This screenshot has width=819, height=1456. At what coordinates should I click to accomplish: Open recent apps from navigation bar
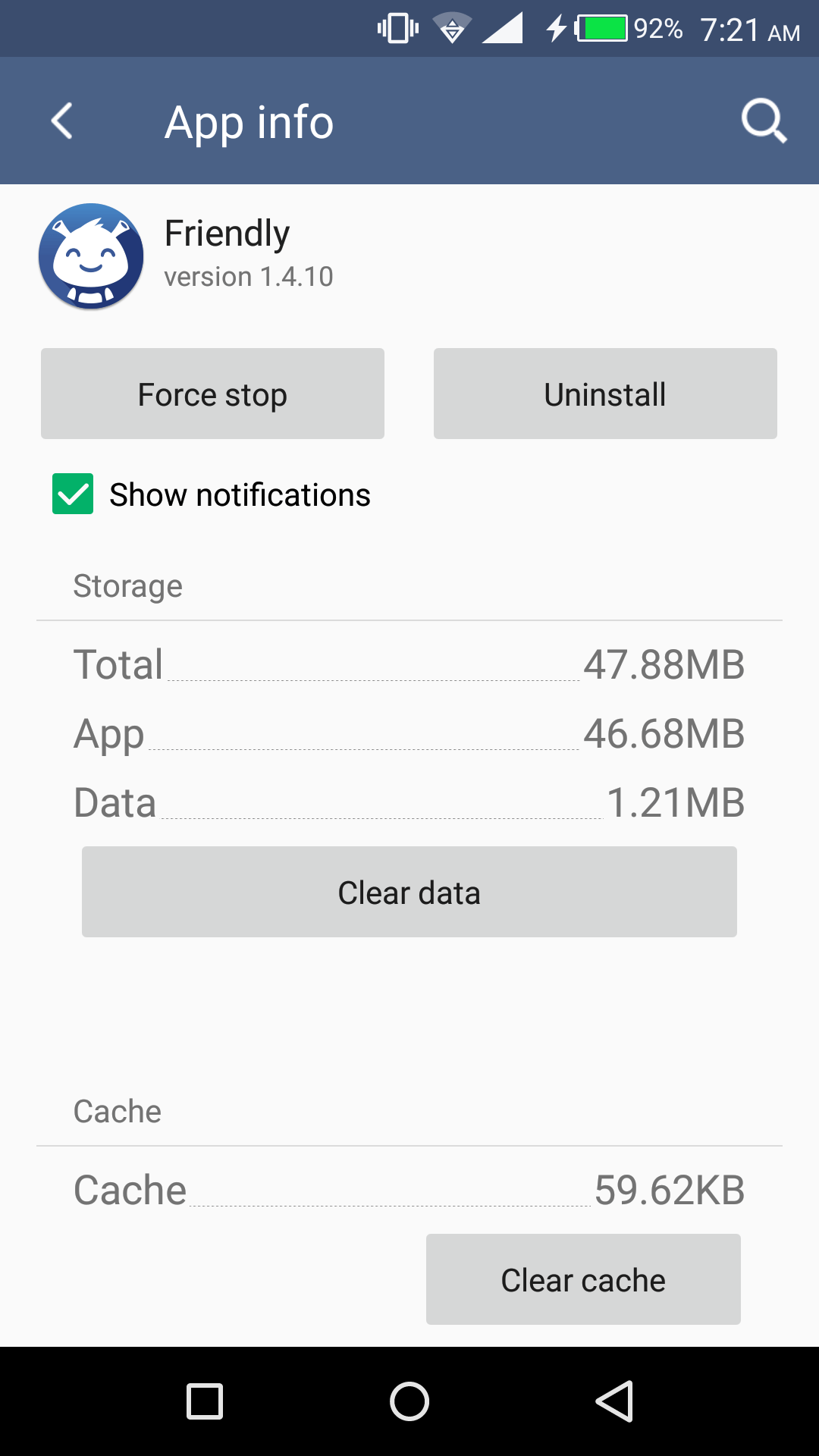tap(205, 1401)
